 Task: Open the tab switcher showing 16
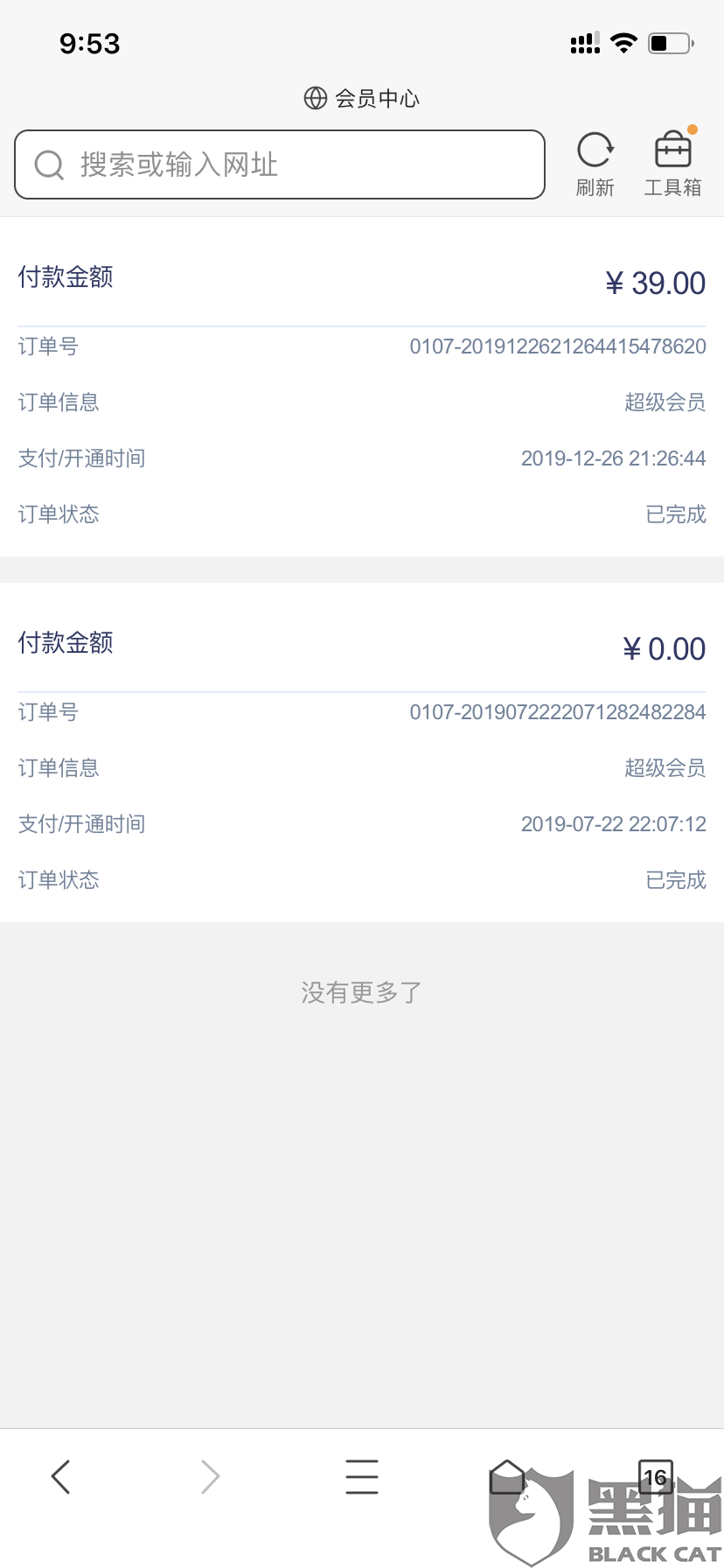point(655,1477)
